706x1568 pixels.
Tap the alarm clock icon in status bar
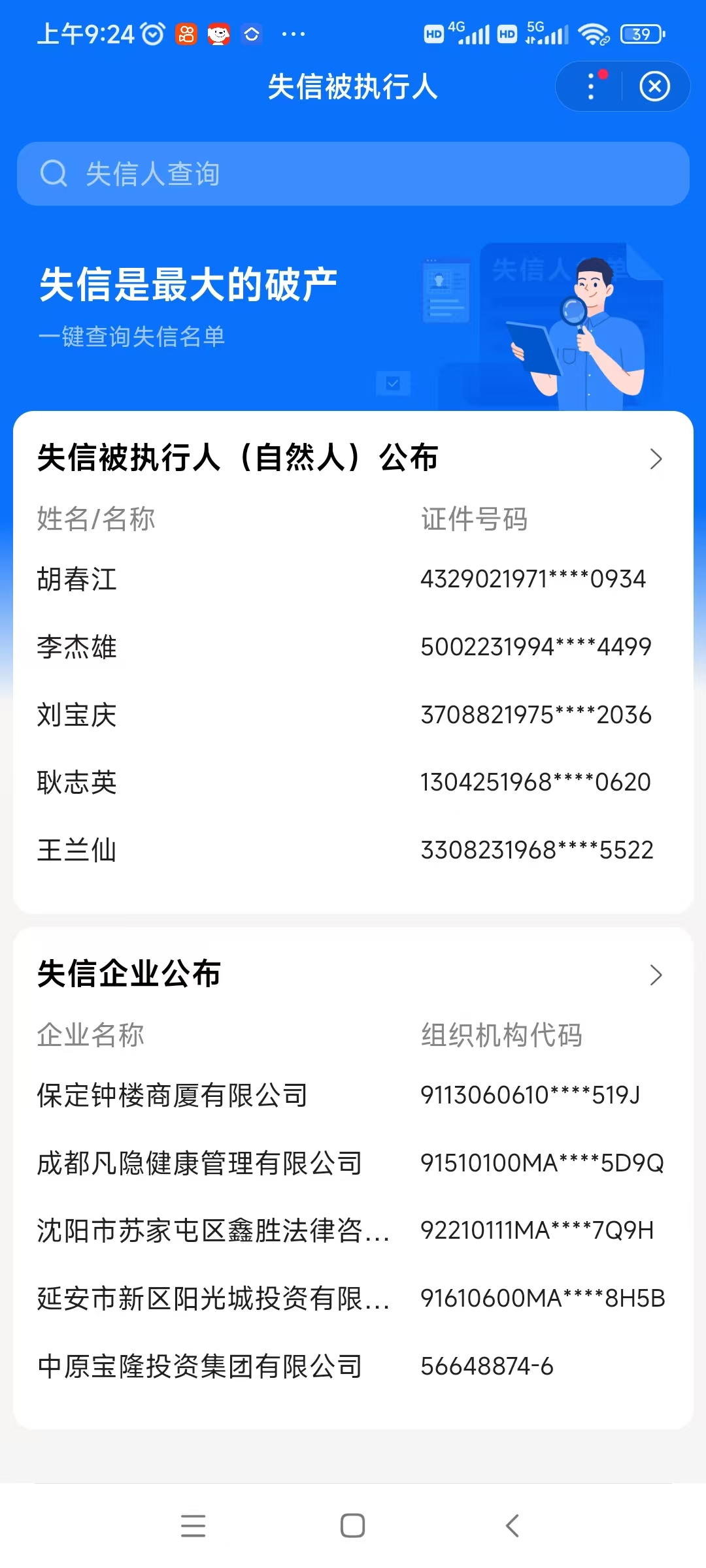pyautogui.click(x=151, y=33)
